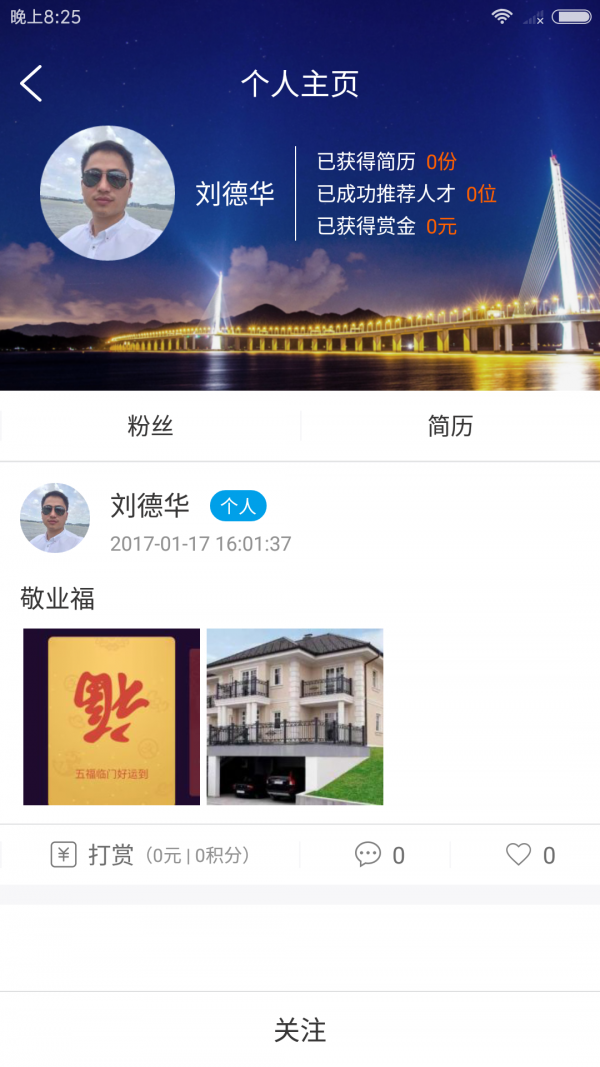The image size is (600, 1067).
Task: Switch to the 粉丝 tab
Action: [150, 427]
